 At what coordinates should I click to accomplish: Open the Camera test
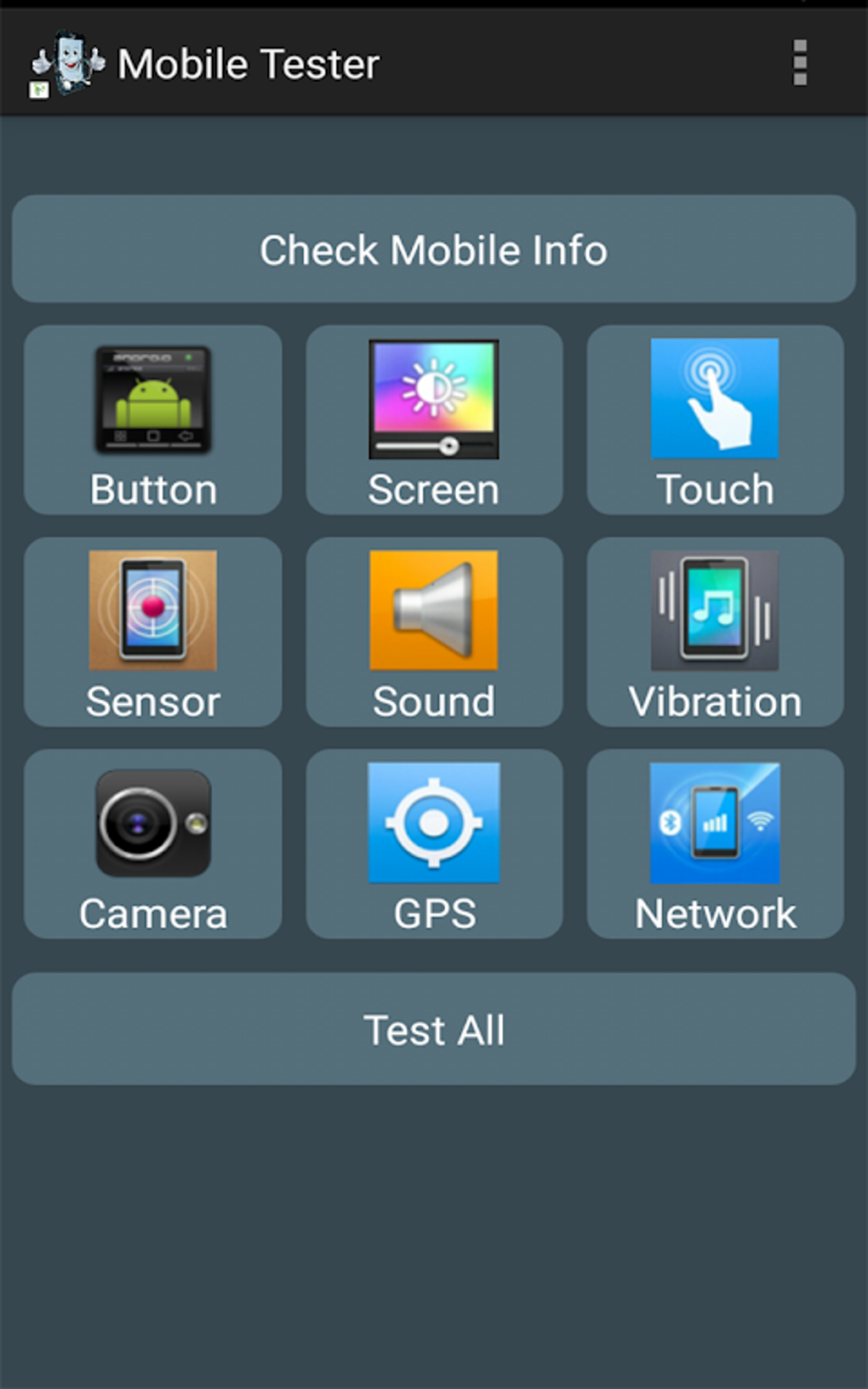(x=153, y=843)
